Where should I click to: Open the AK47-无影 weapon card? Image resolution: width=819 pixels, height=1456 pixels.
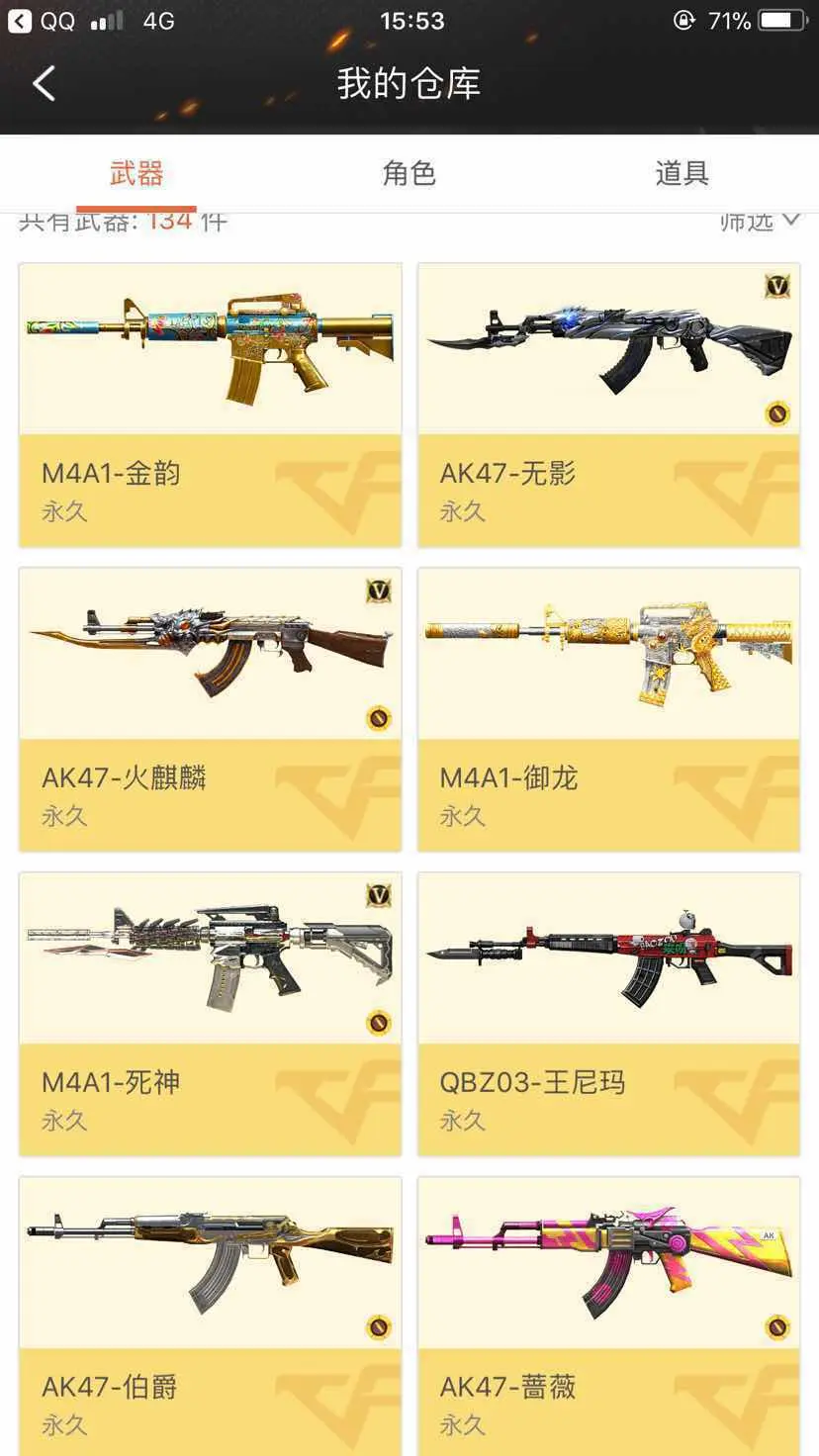608,405
